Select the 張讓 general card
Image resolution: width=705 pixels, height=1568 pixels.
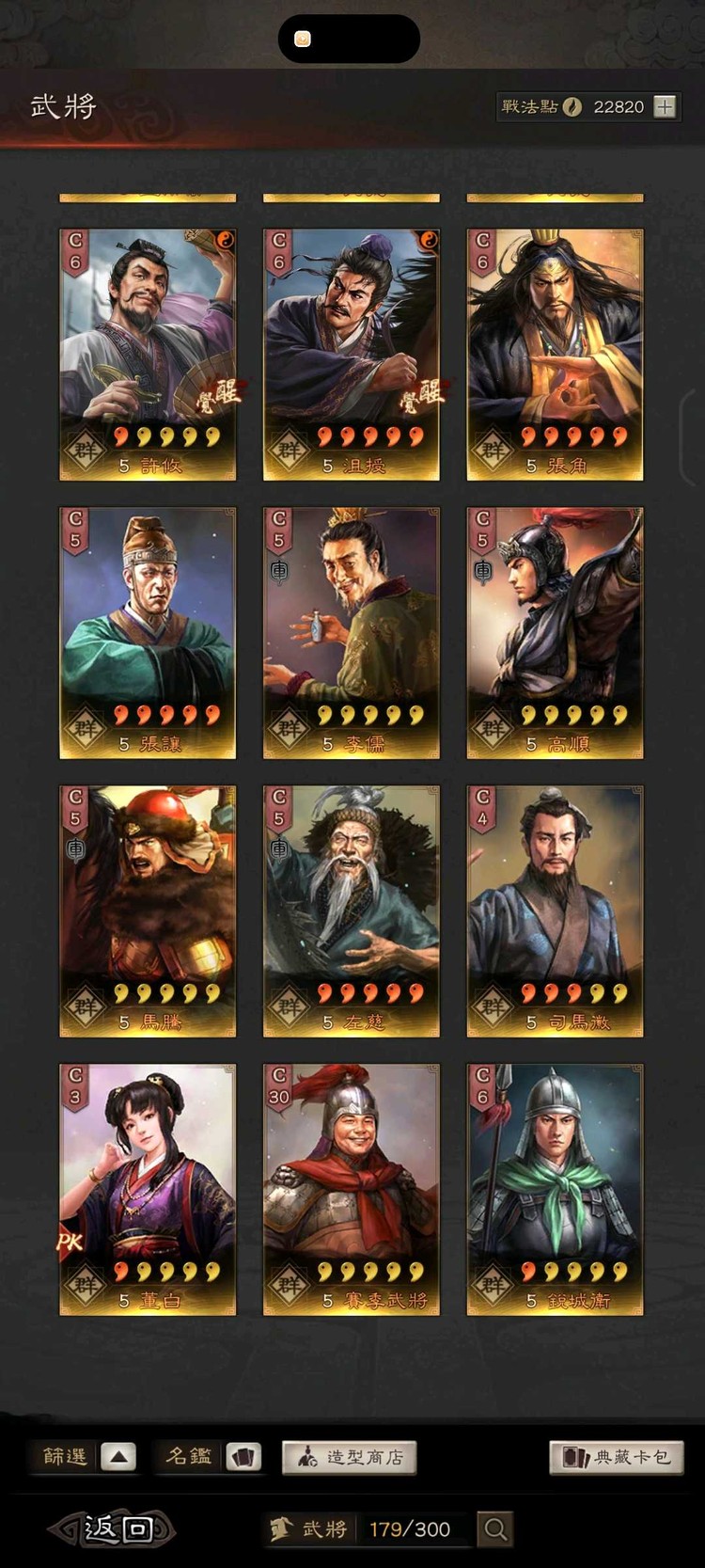pyautogui.click(x=148, y=632)
